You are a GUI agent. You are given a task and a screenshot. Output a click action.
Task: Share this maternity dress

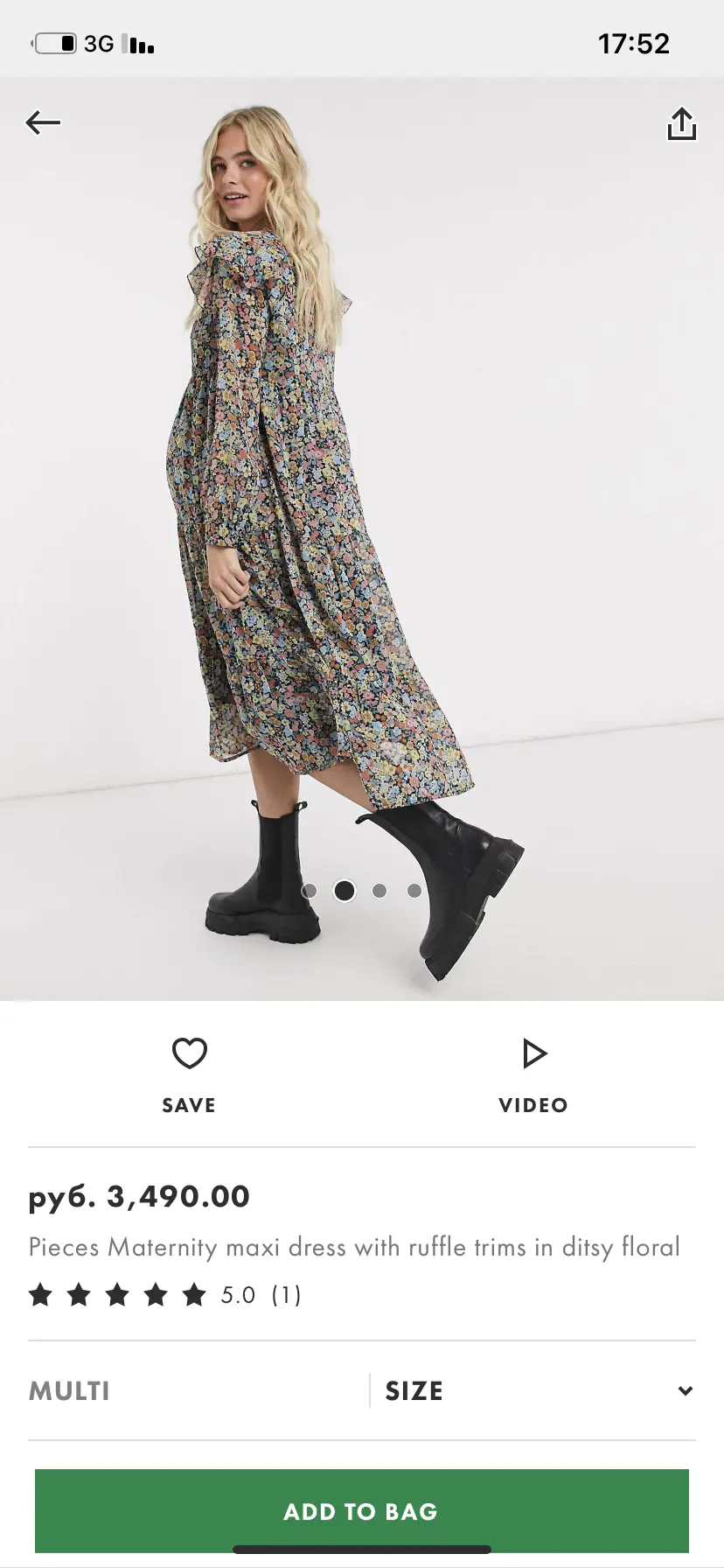681,124
